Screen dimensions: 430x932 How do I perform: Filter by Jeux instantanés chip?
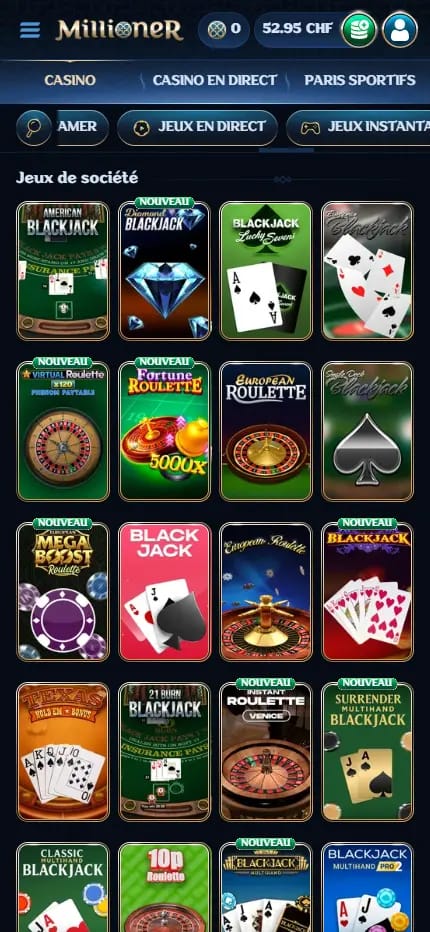click(x=358, y=128)
